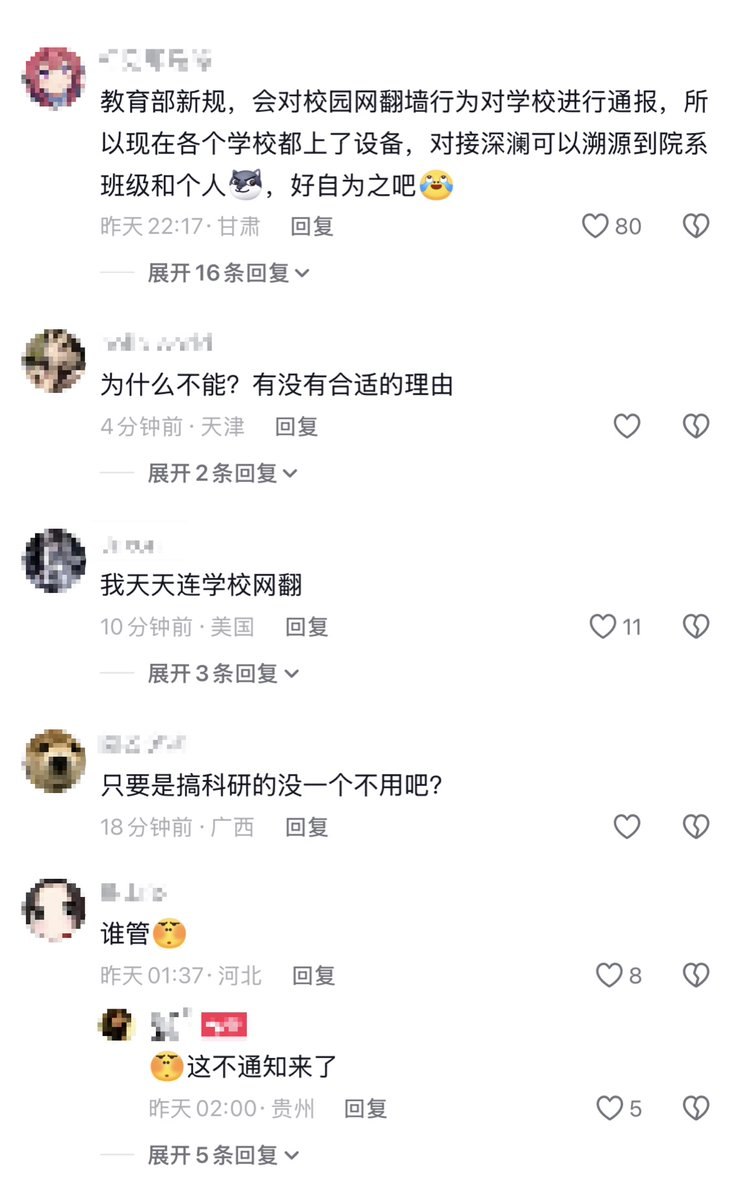Image resolution: width=729 pixels, height=1199 pixels.
Task: Dislike the comment 我天天连学校网翻
Action: coord(696,627)
